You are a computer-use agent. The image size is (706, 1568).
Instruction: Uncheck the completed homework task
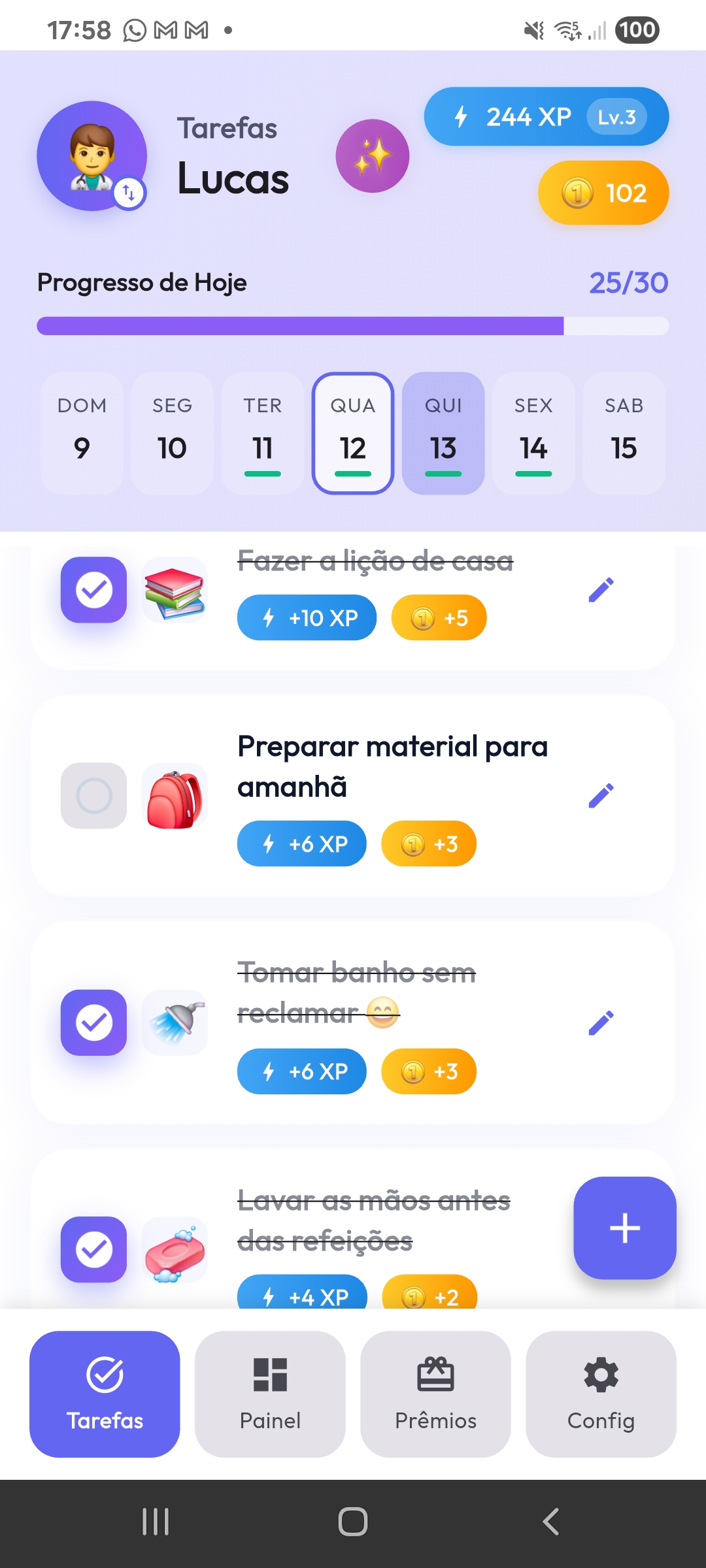pos(93,590)
